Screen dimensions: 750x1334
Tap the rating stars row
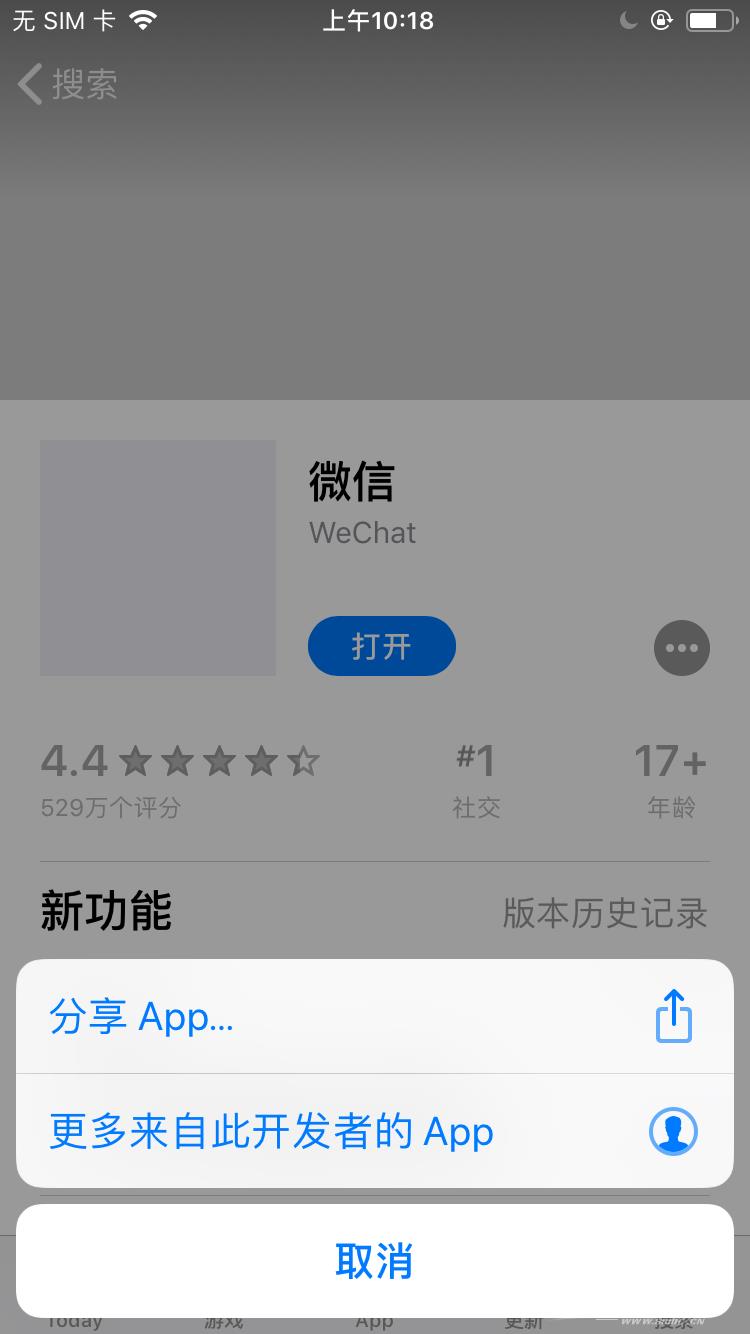pyautogui.click(x=219, y=761)
